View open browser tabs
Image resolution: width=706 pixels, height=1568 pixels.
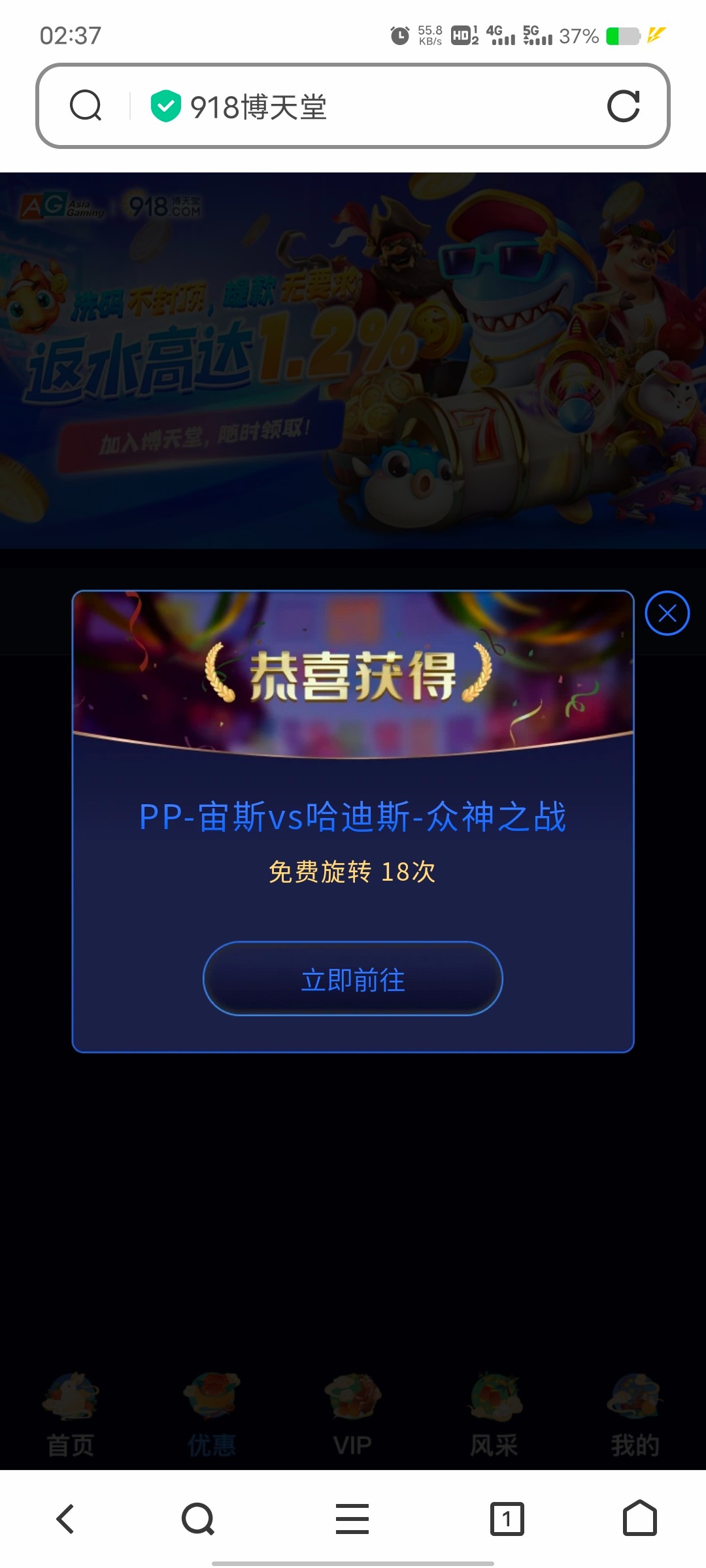[x=507, y=1518]
